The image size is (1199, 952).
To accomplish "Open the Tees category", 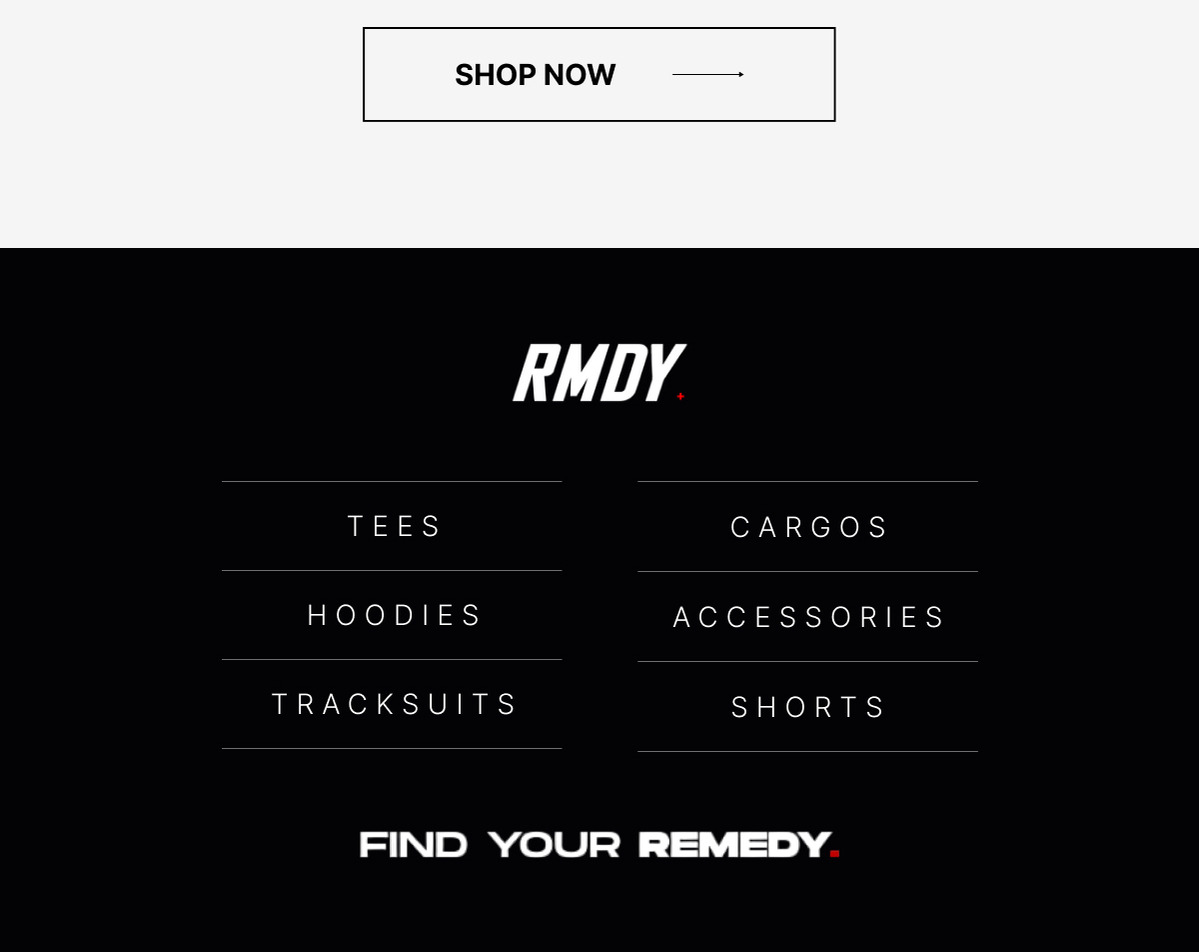I will coord(394,526).
